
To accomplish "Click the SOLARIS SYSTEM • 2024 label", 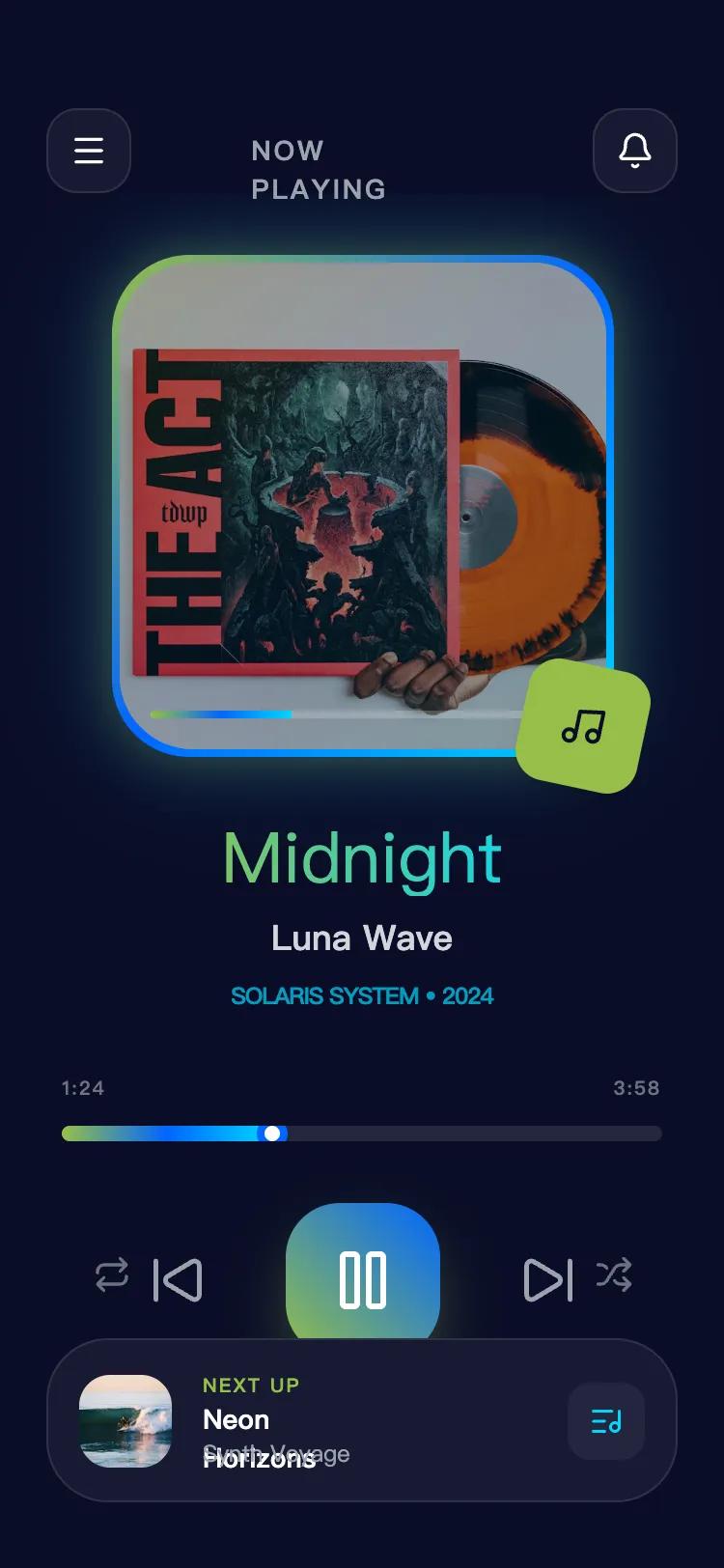I will (362, 995).
